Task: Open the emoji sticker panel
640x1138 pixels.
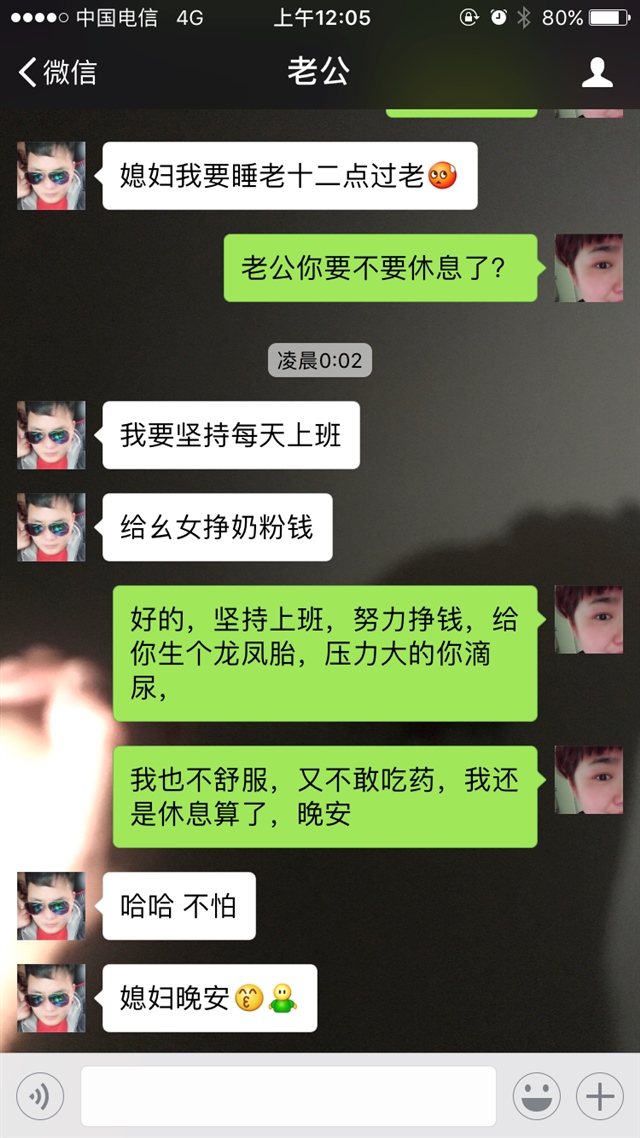Action: pyautogui.click(x=537, y=1097)
